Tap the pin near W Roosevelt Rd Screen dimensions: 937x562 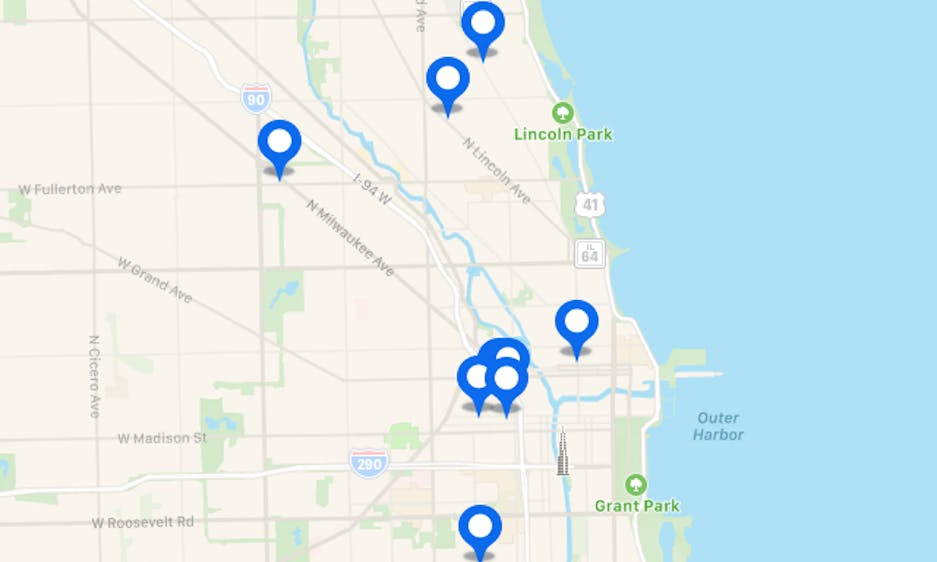[480, 526]
